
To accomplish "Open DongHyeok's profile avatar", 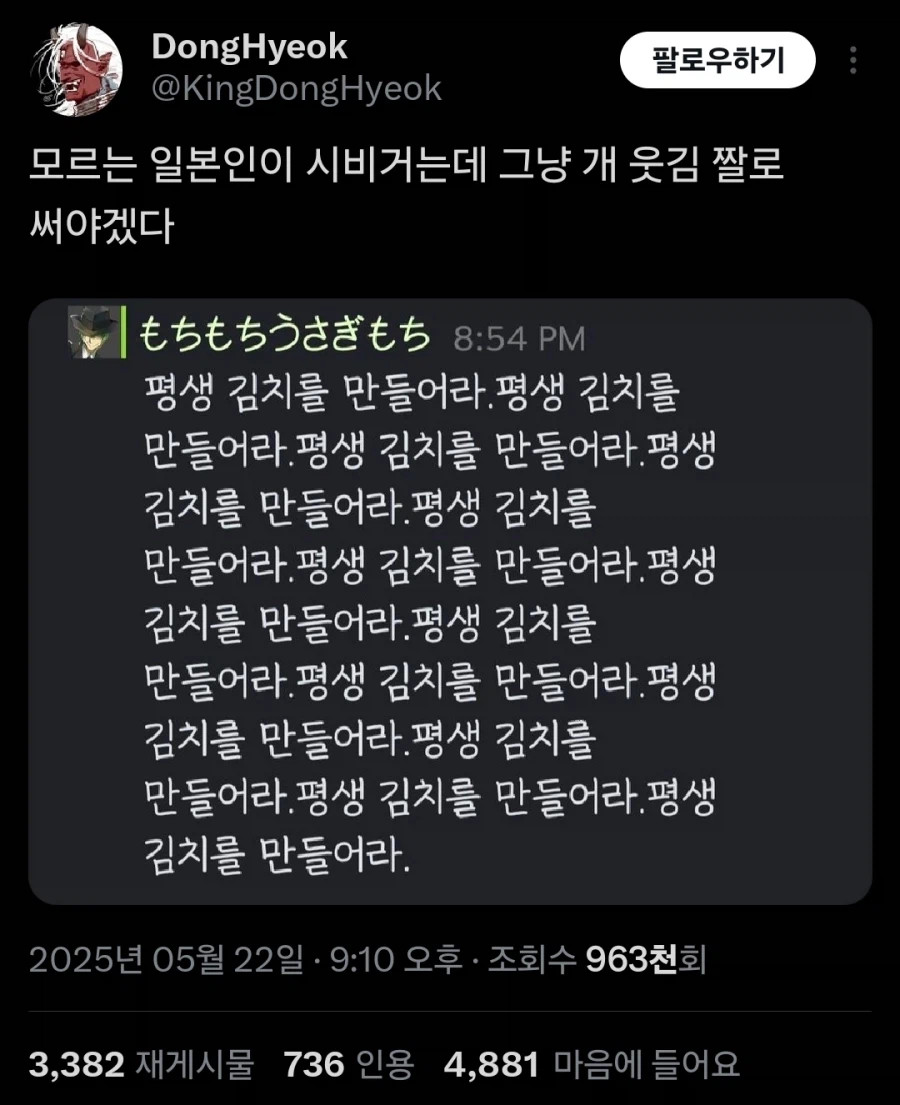I will pos(78,70).
